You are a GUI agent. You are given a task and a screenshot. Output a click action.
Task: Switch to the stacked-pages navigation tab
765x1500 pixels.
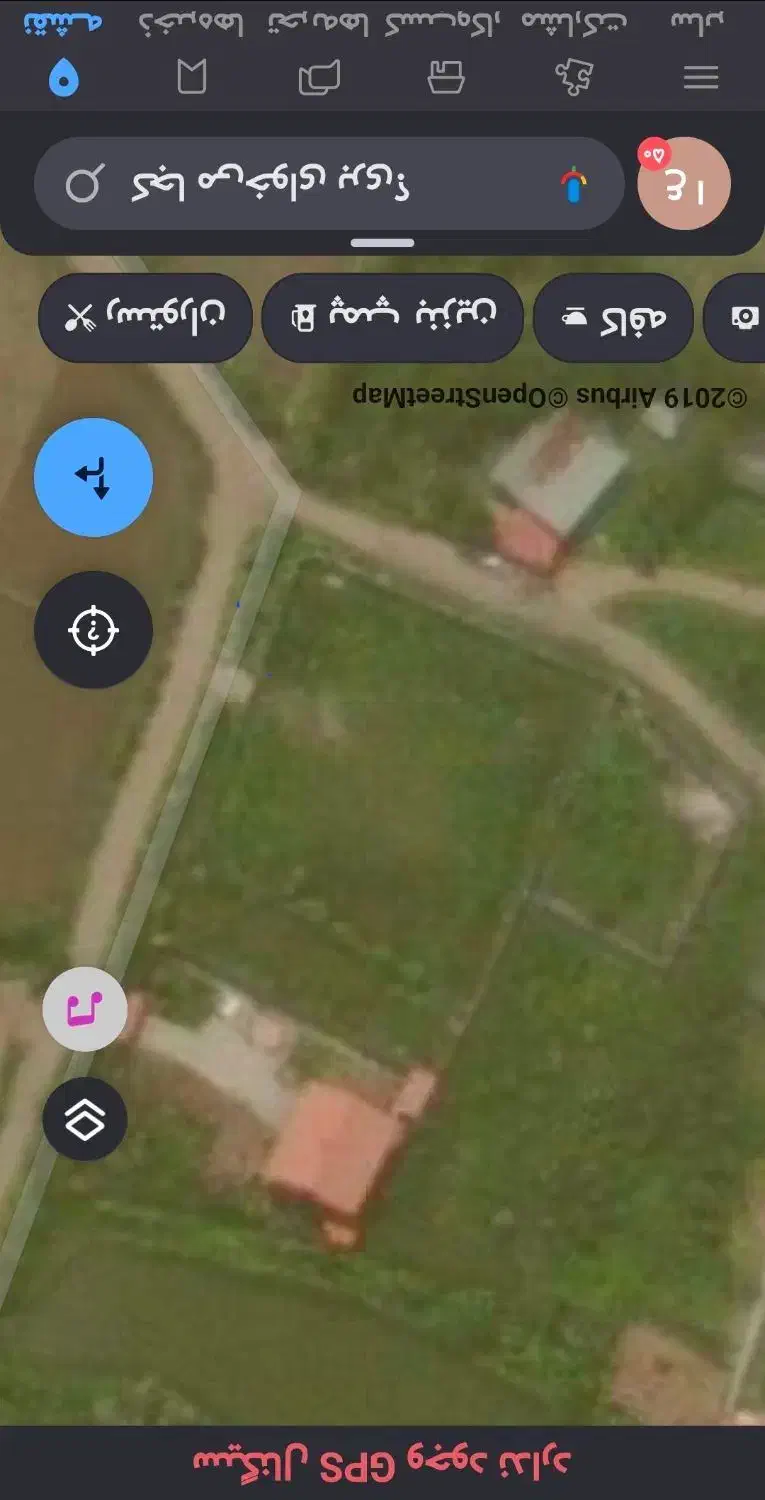(x=319, y=77)
